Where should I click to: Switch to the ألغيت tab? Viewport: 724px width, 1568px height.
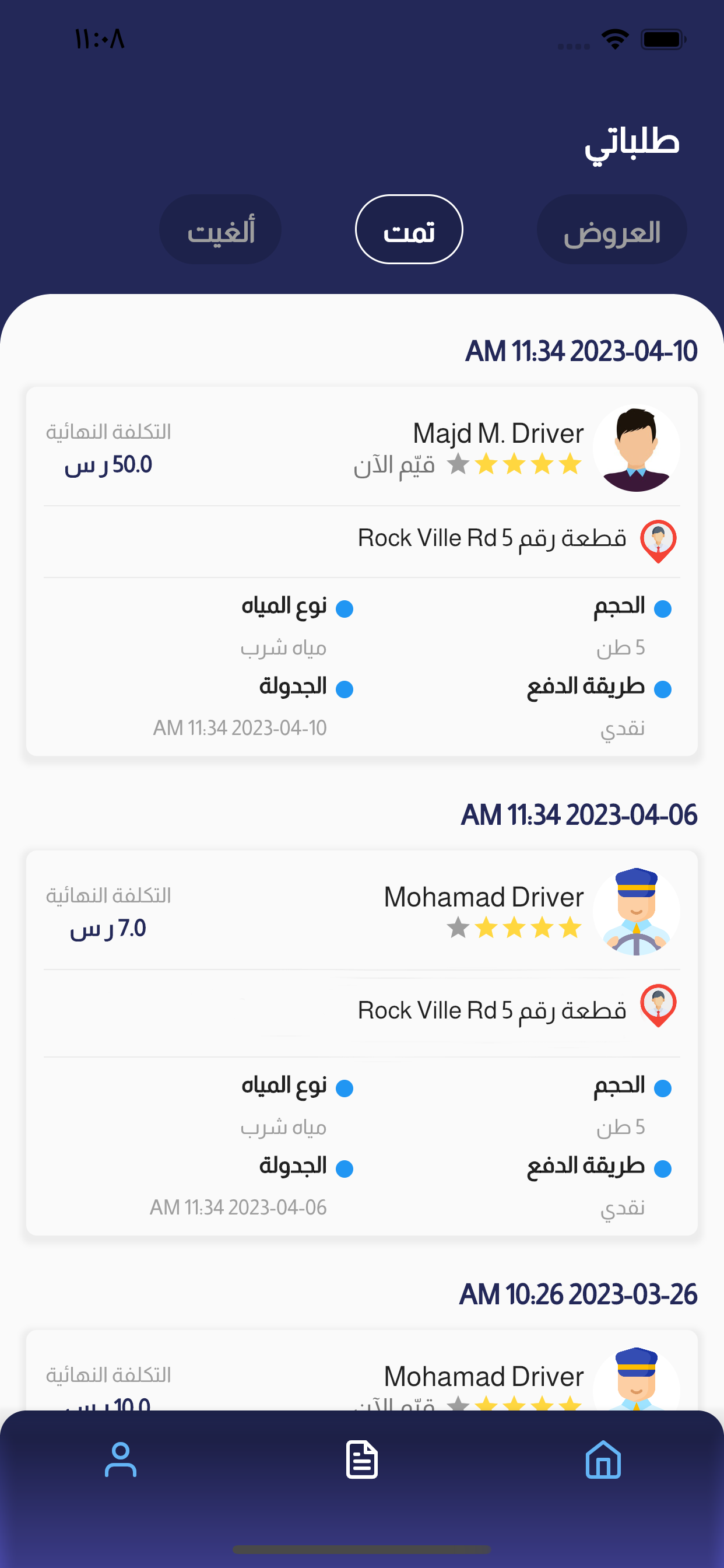coord(220,230)
